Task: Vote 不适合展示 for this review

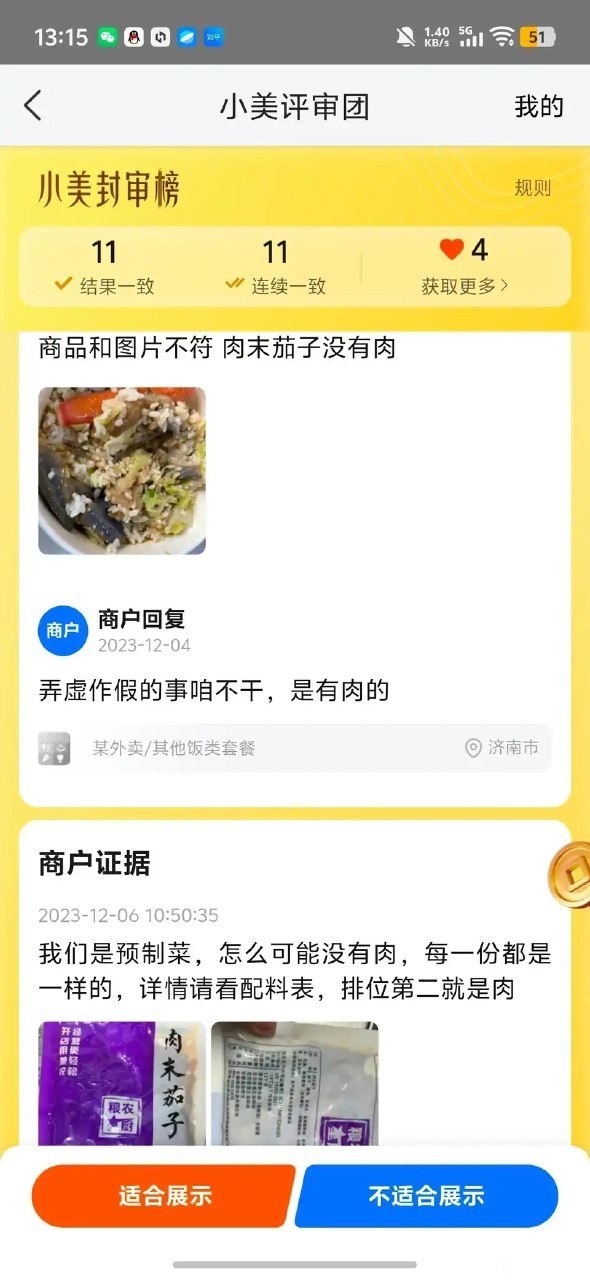Action: click(426, 1195)
